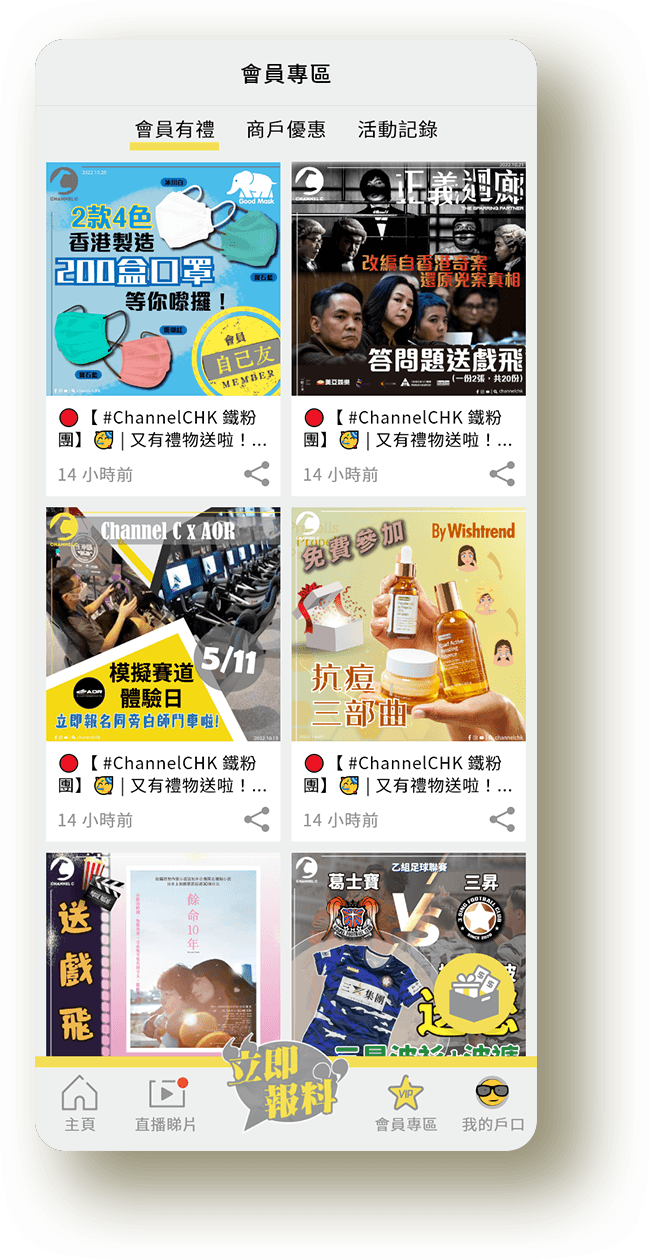
Task: Open the 200盒口罩 giveaway card
Action: [x=163, y=279]
